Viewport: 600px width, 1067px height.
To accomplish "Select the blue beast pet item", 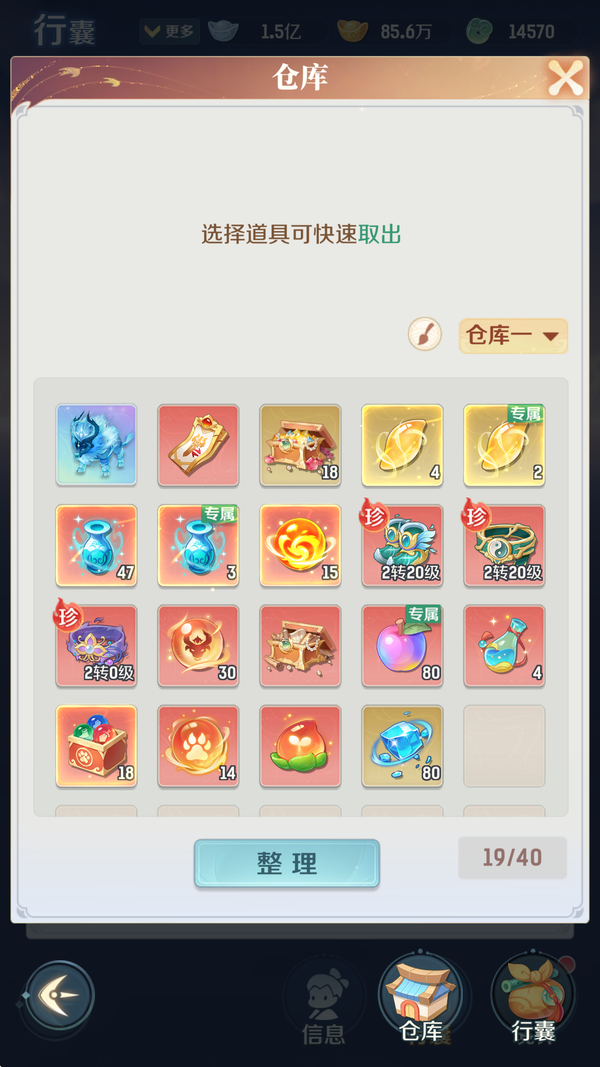I will 96,444.
